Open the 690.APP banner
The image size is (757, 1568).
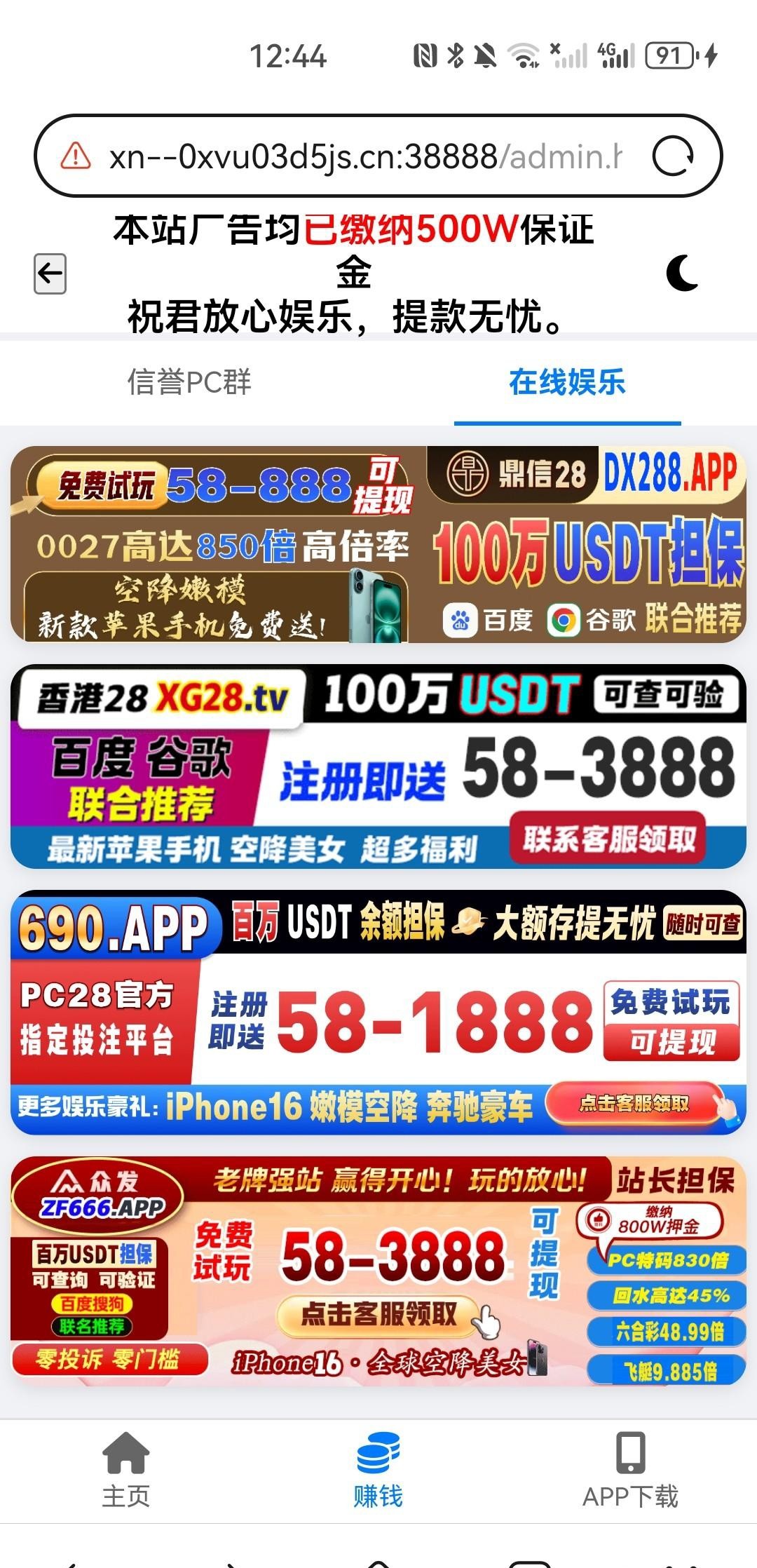(378, 1013)
